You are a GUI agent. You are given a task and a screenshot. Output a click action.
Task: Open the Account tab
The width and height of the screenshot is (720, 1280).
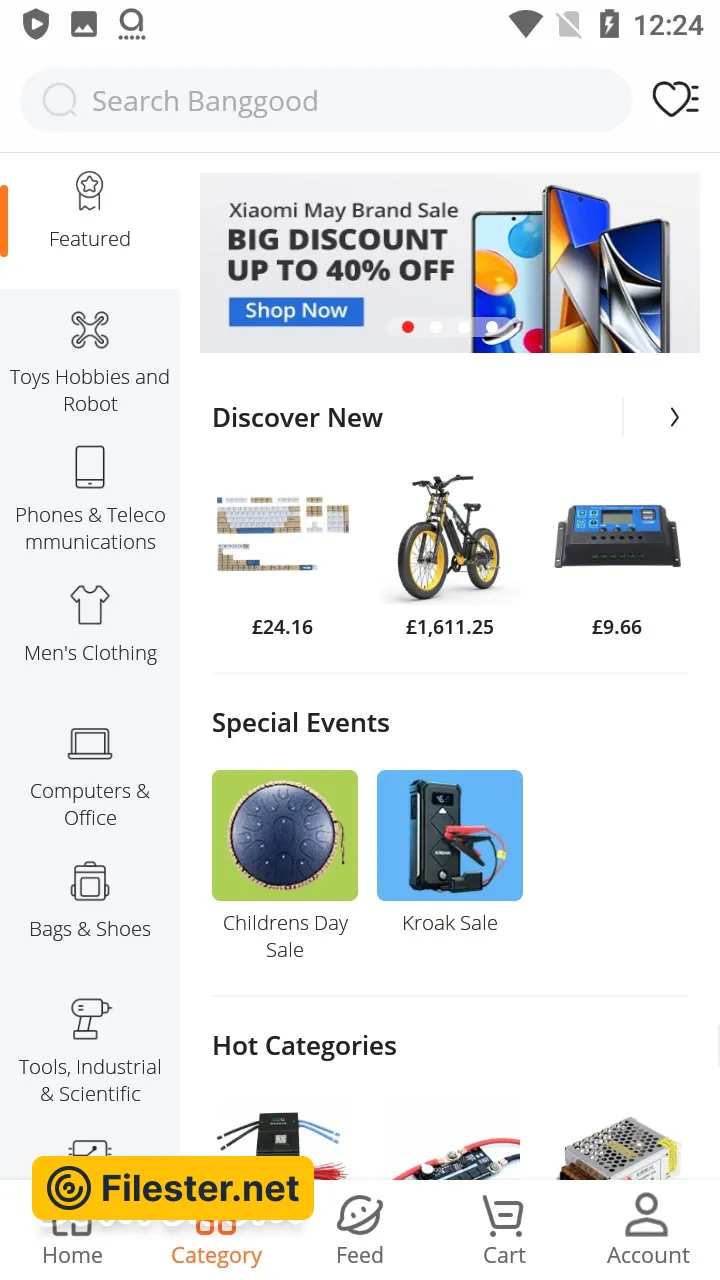pos(648,1232)
